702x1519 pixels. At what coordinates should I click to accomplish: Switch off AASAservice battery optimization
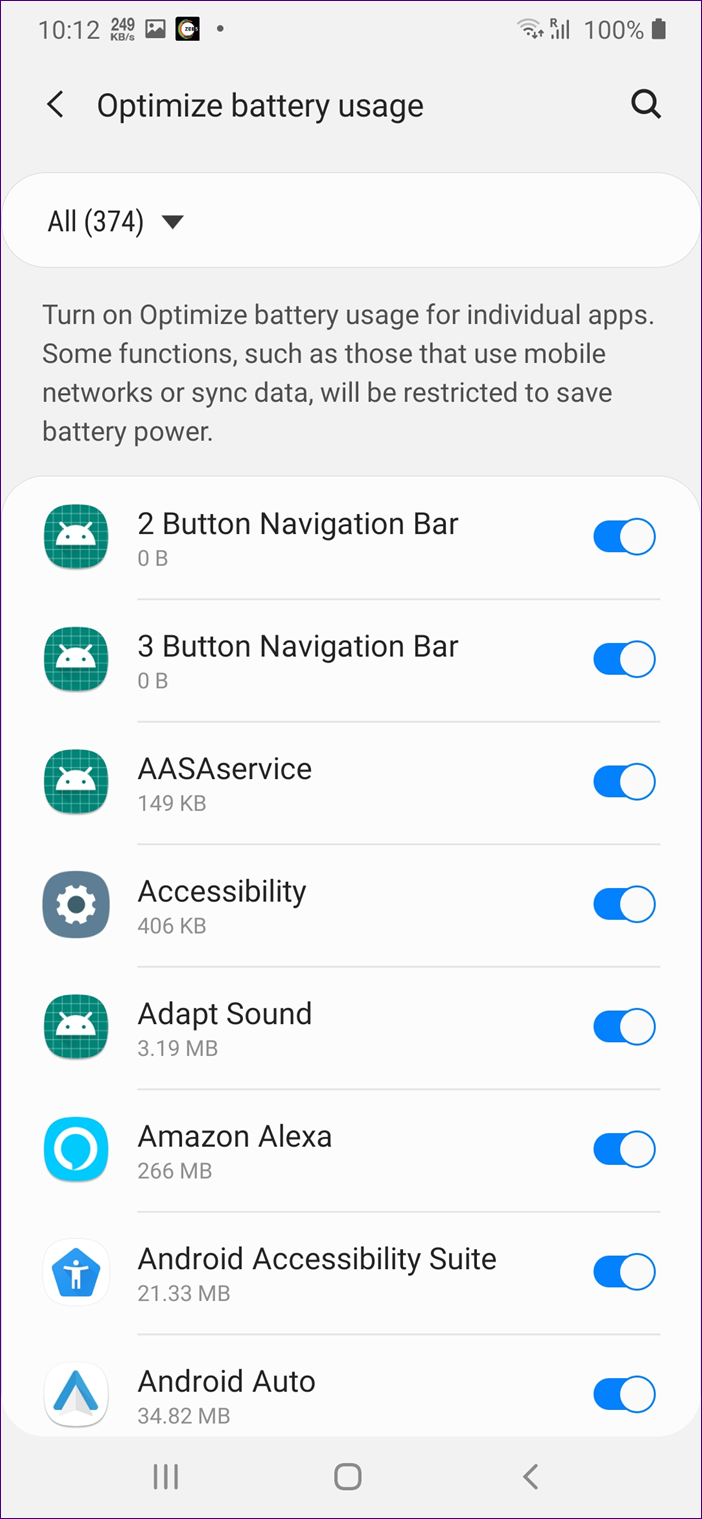click(624, 782)
